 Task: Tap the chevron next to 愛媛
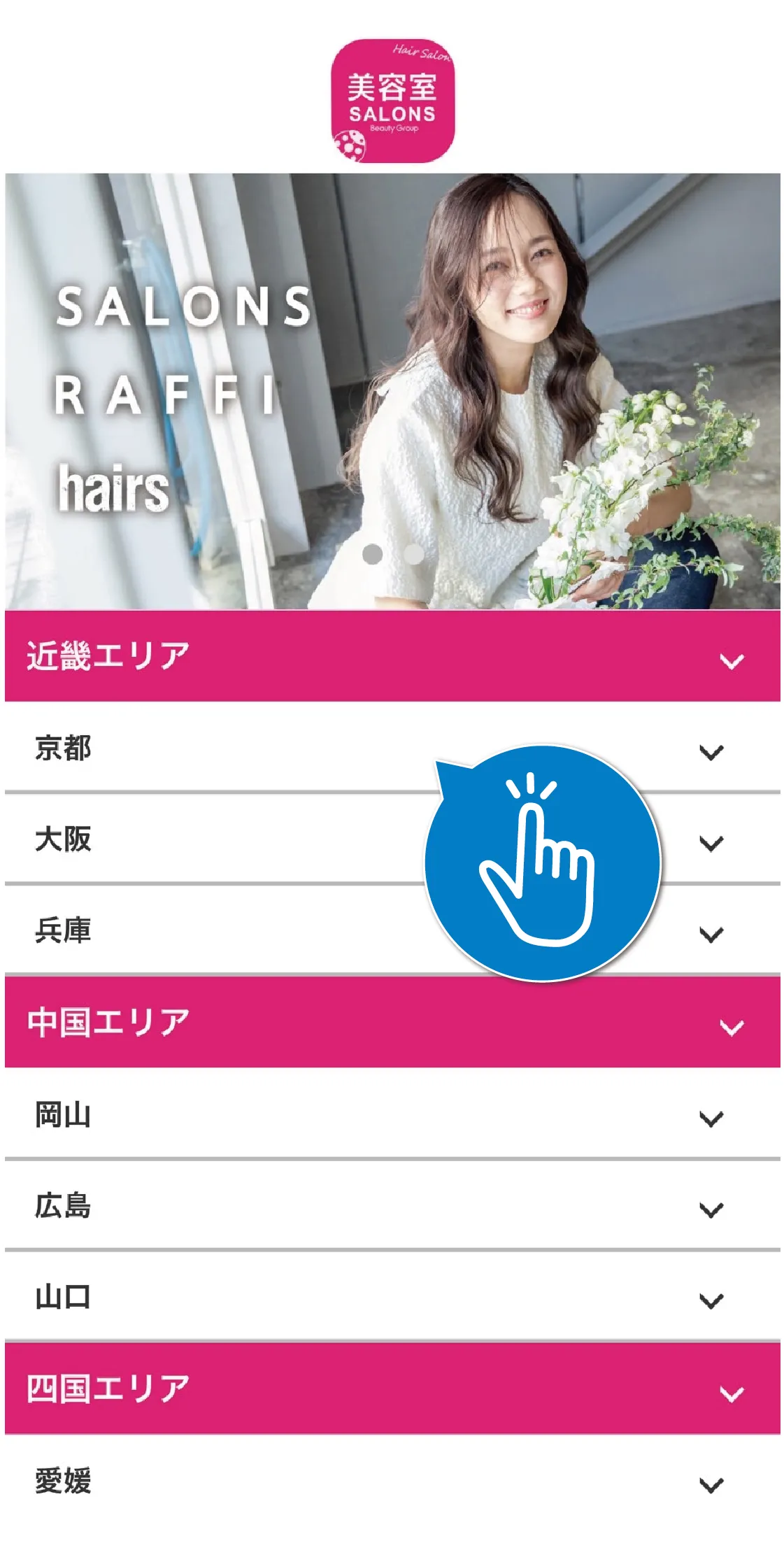[x=712, y=1485]
